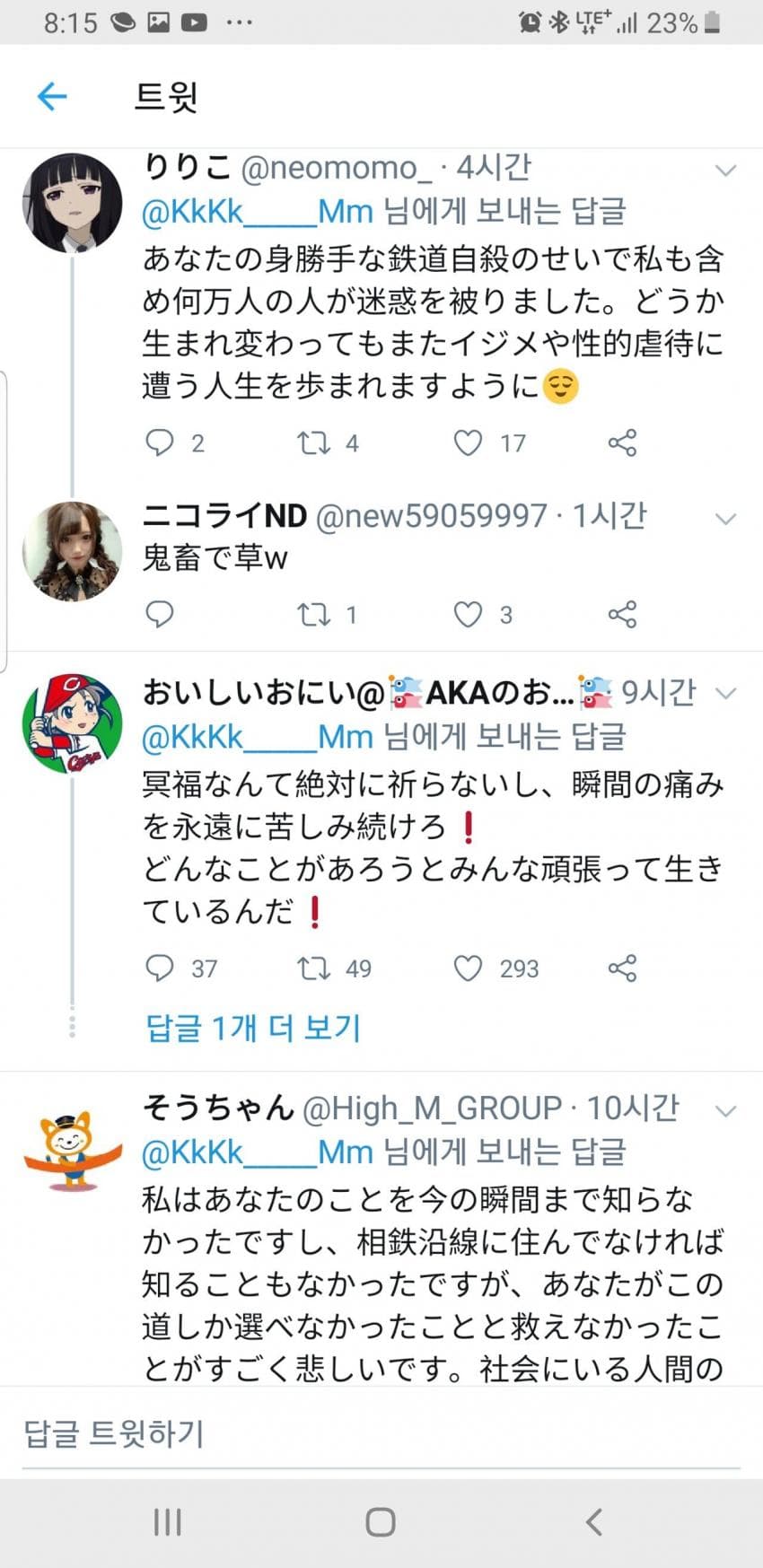The image size is (763, 1568).
Task: Show the one more reply link
Action: (x=253, y=1028)
